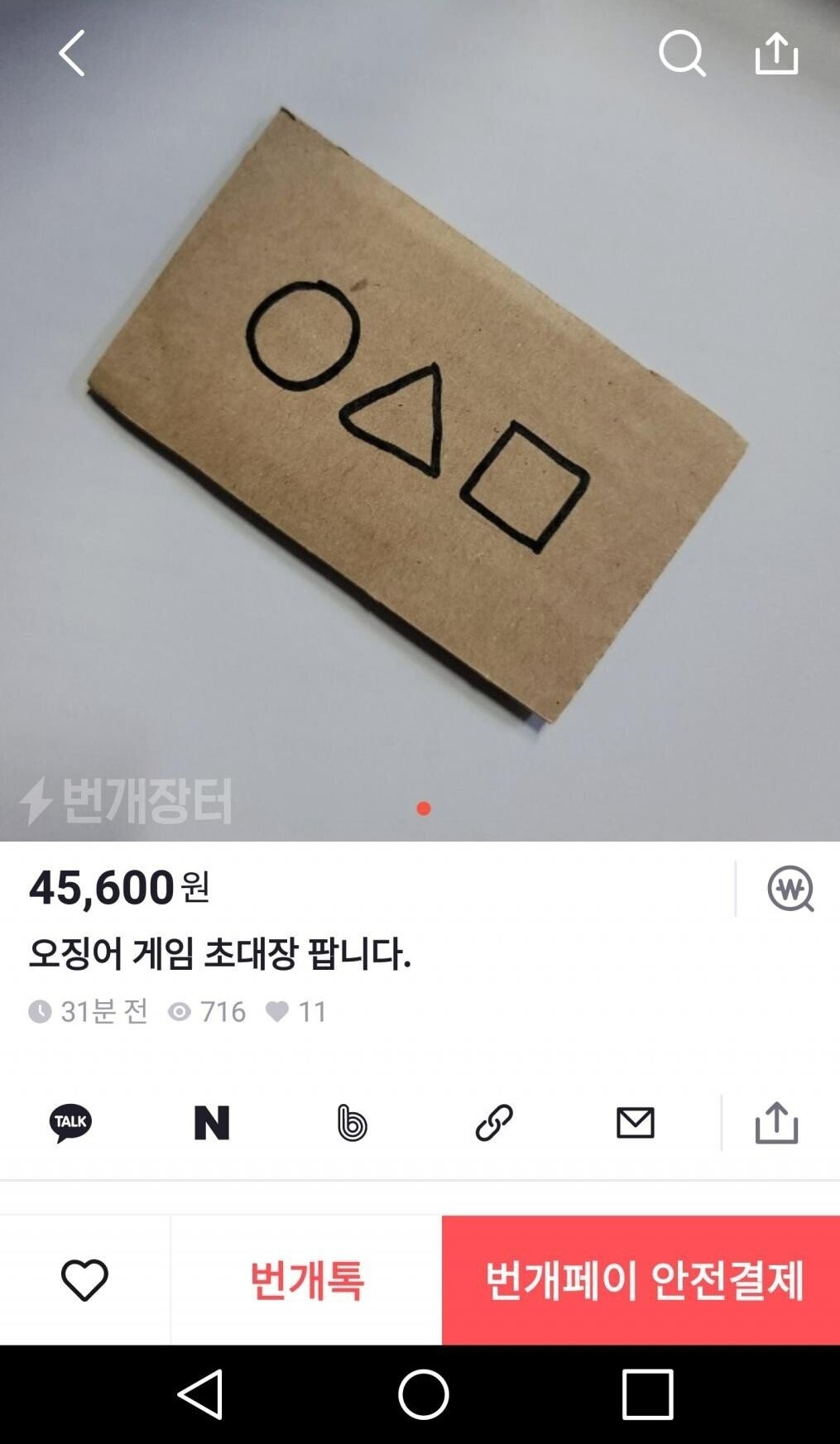Viewport: 840px width, 1444px height.
Task: Open recent apps from the navigation bar
Action: click(647, 1394)
